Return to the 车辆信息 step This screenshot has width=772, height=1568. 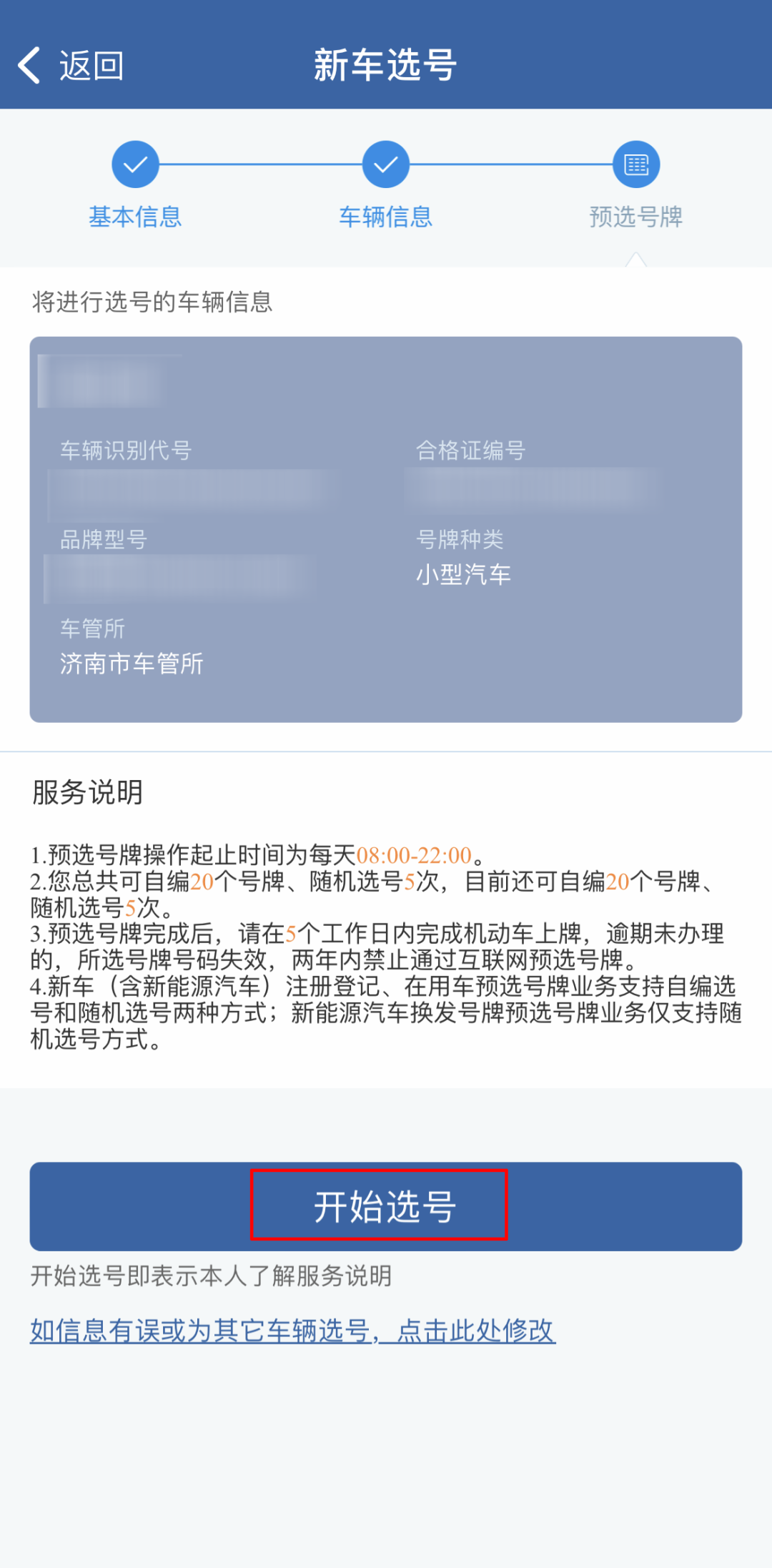tap(386, 184)
